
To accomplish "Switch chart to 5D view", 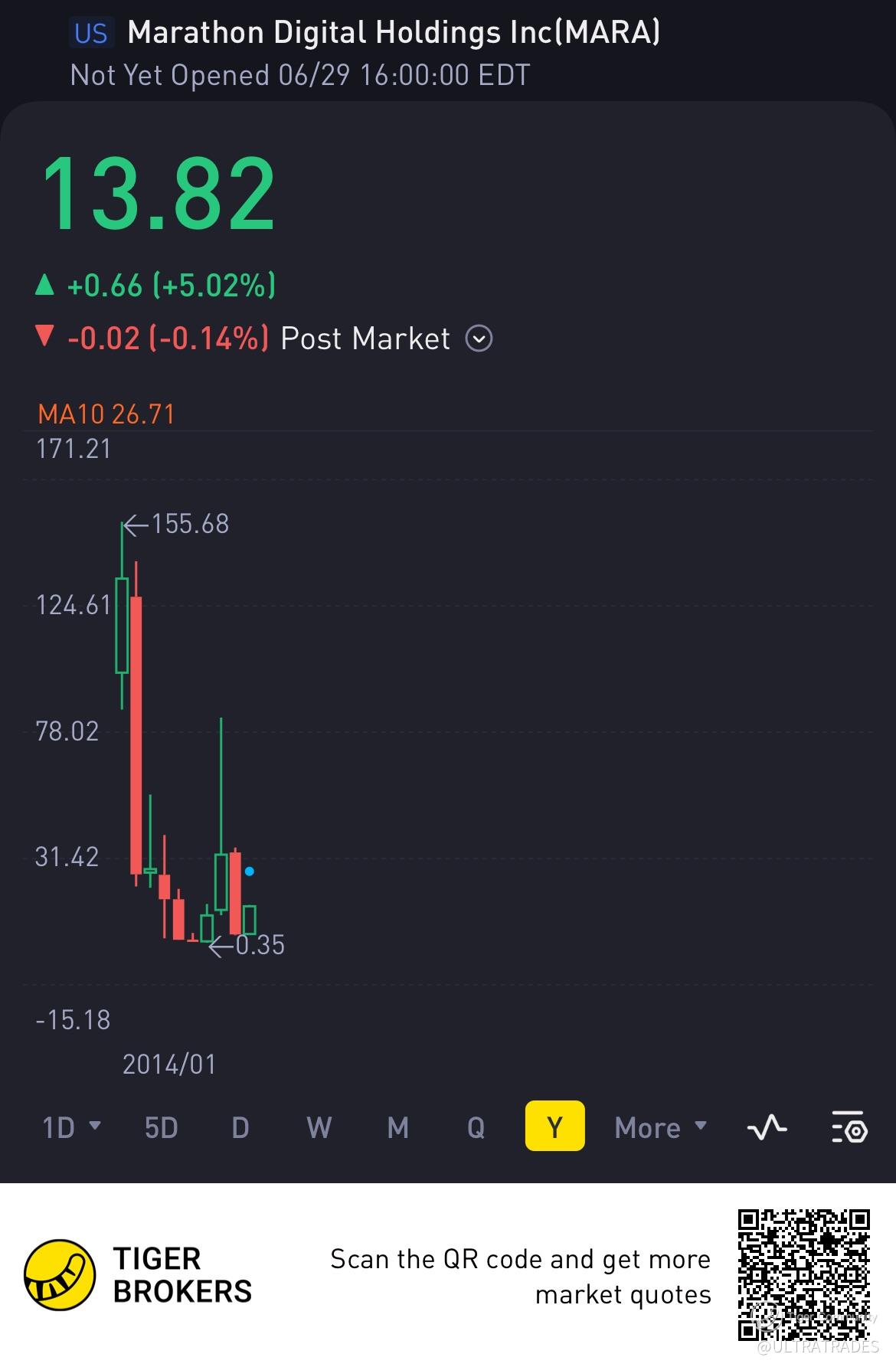I will click(x=161, y=1127).
